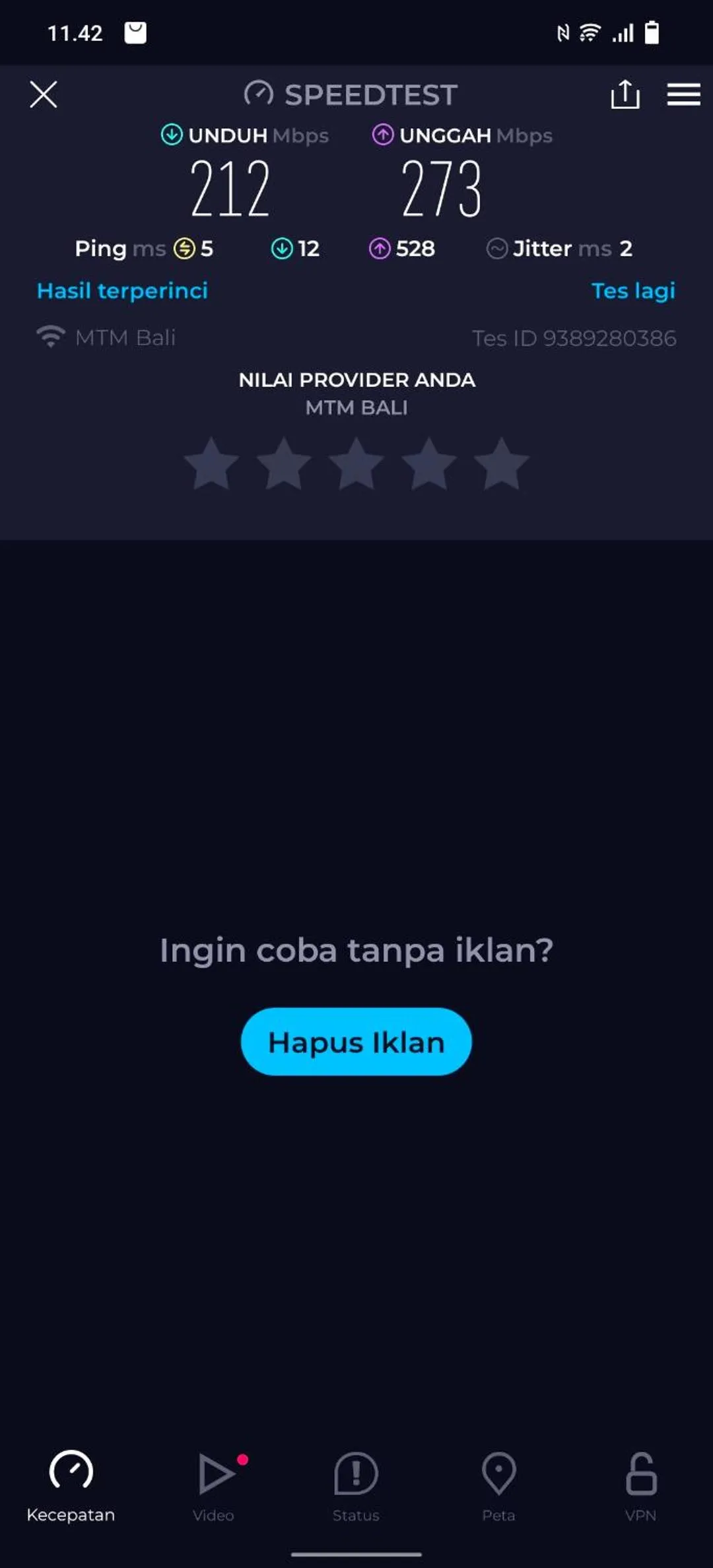This screenshot has height=1568, width=713.
Task: Start a new test via Tes lagi
Action: pyautogui.click(x=633, y=290)
